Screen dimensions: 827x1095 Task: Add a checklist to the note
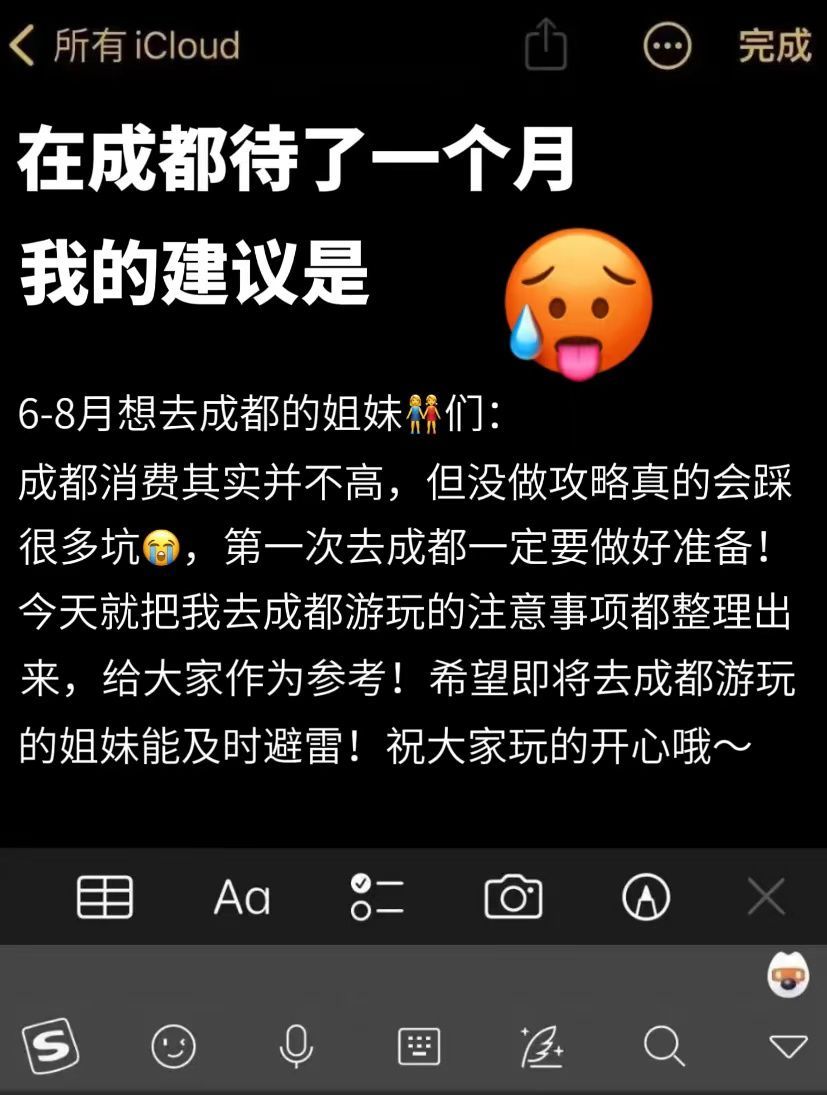click(377, 897)
